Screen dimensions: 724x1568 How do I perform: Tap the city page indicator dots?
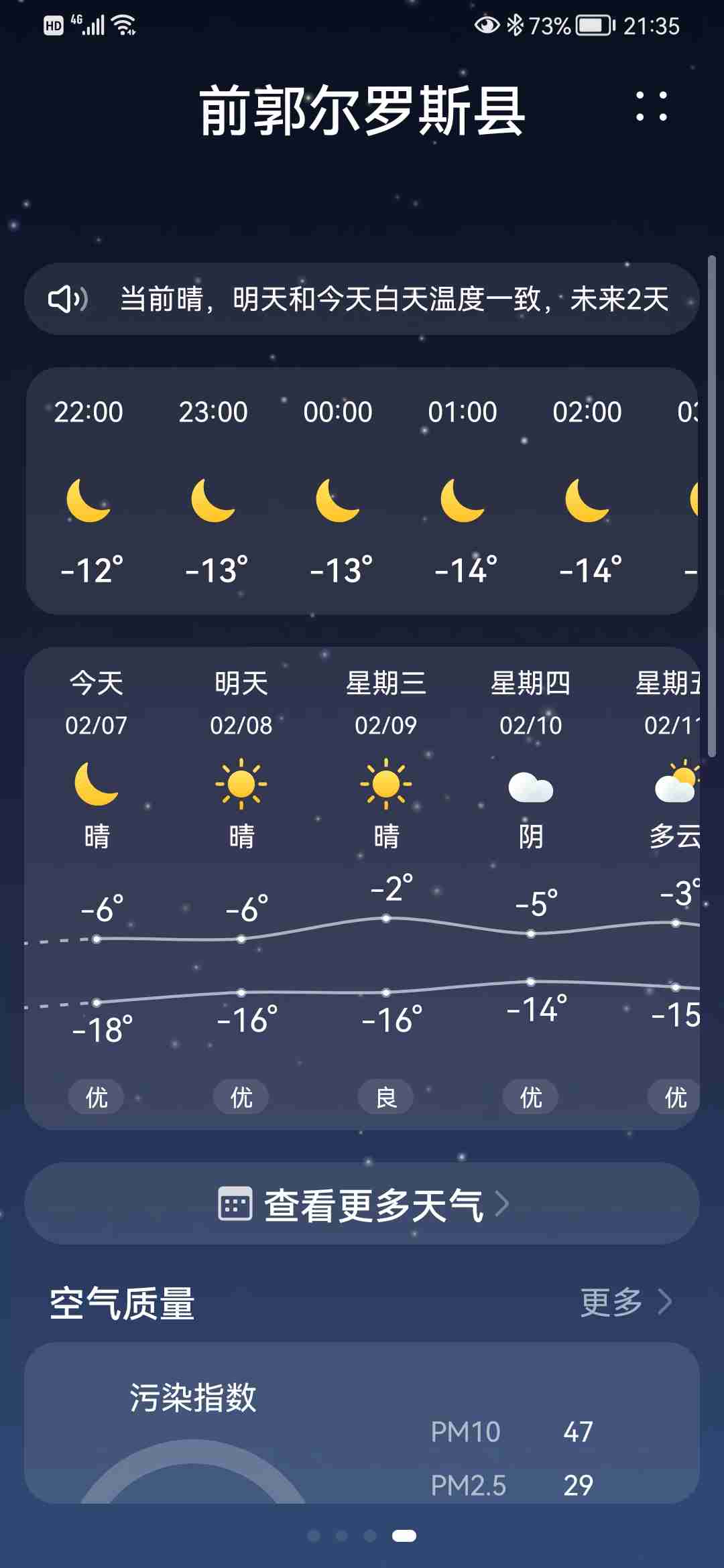(362, 1536)
